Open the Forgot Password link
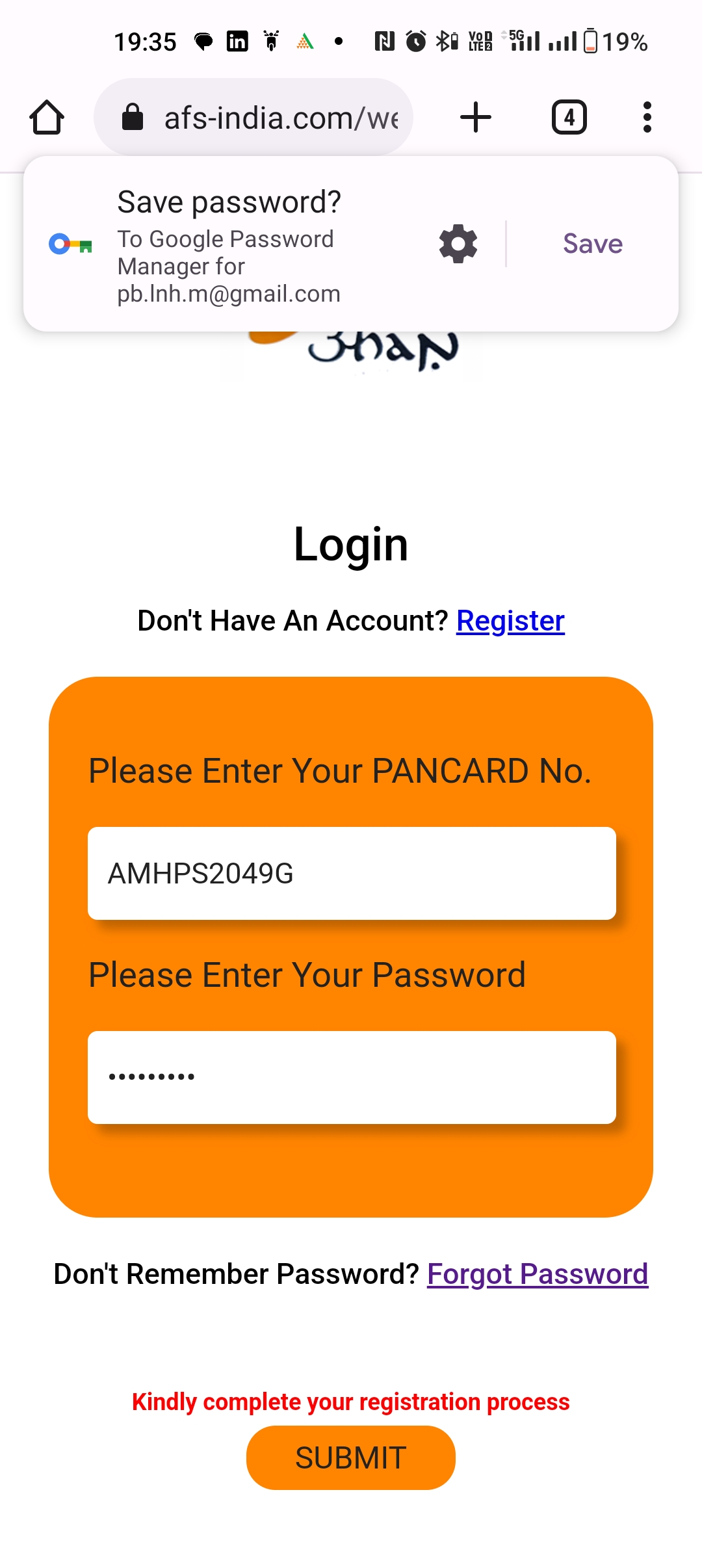The width and height of the screenshot is (702, 1568). [x=538, y=1274]
